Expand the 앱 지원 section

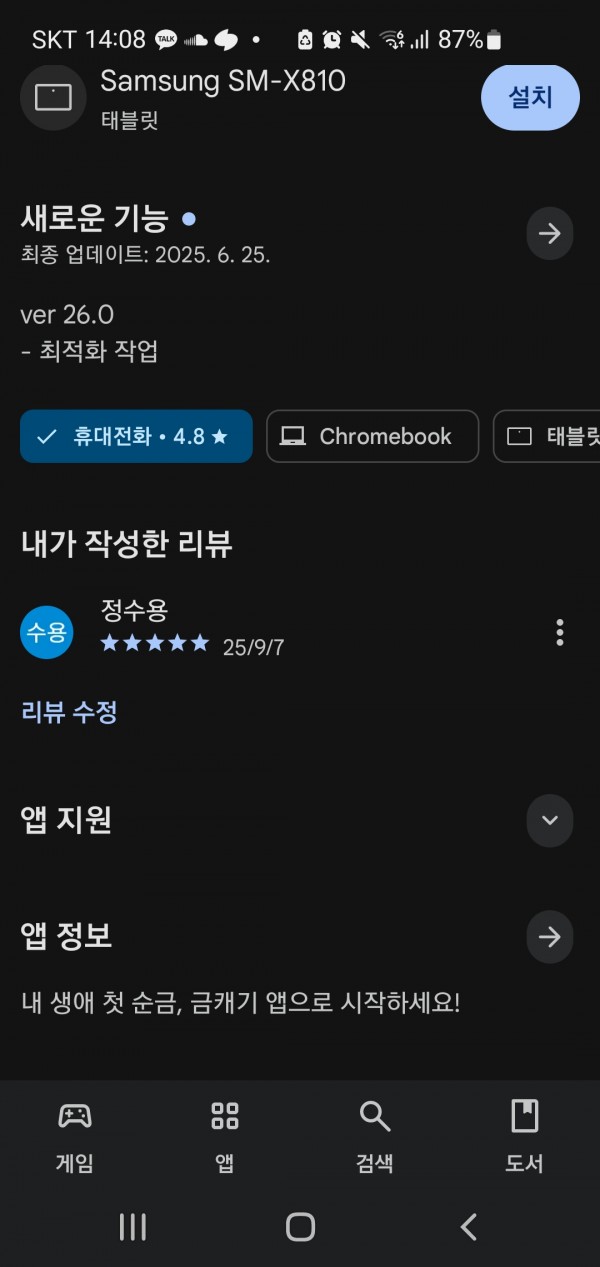549,820
